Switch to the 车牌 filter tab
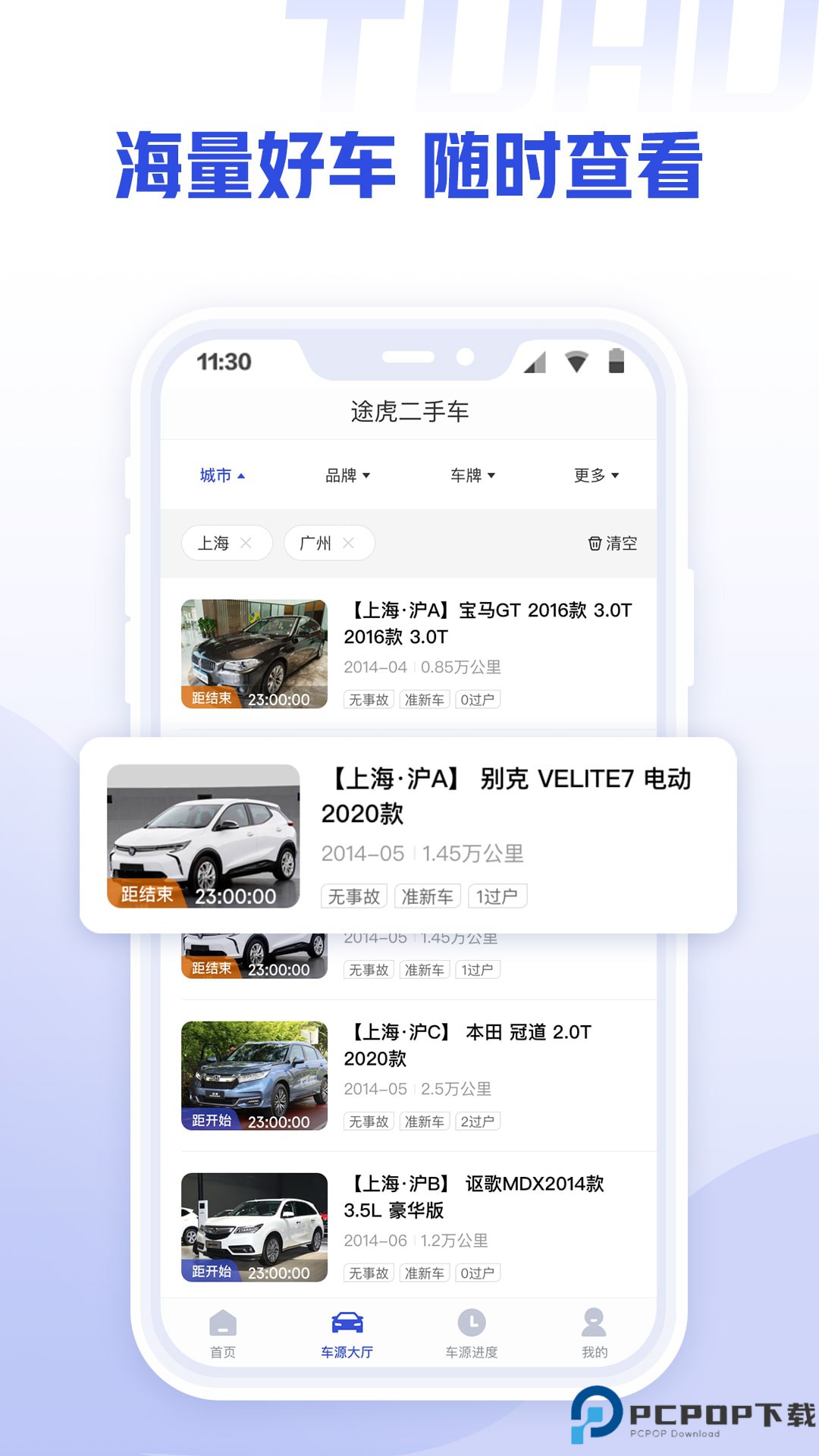Viewport: 819px width, 1456px height. 472,476
